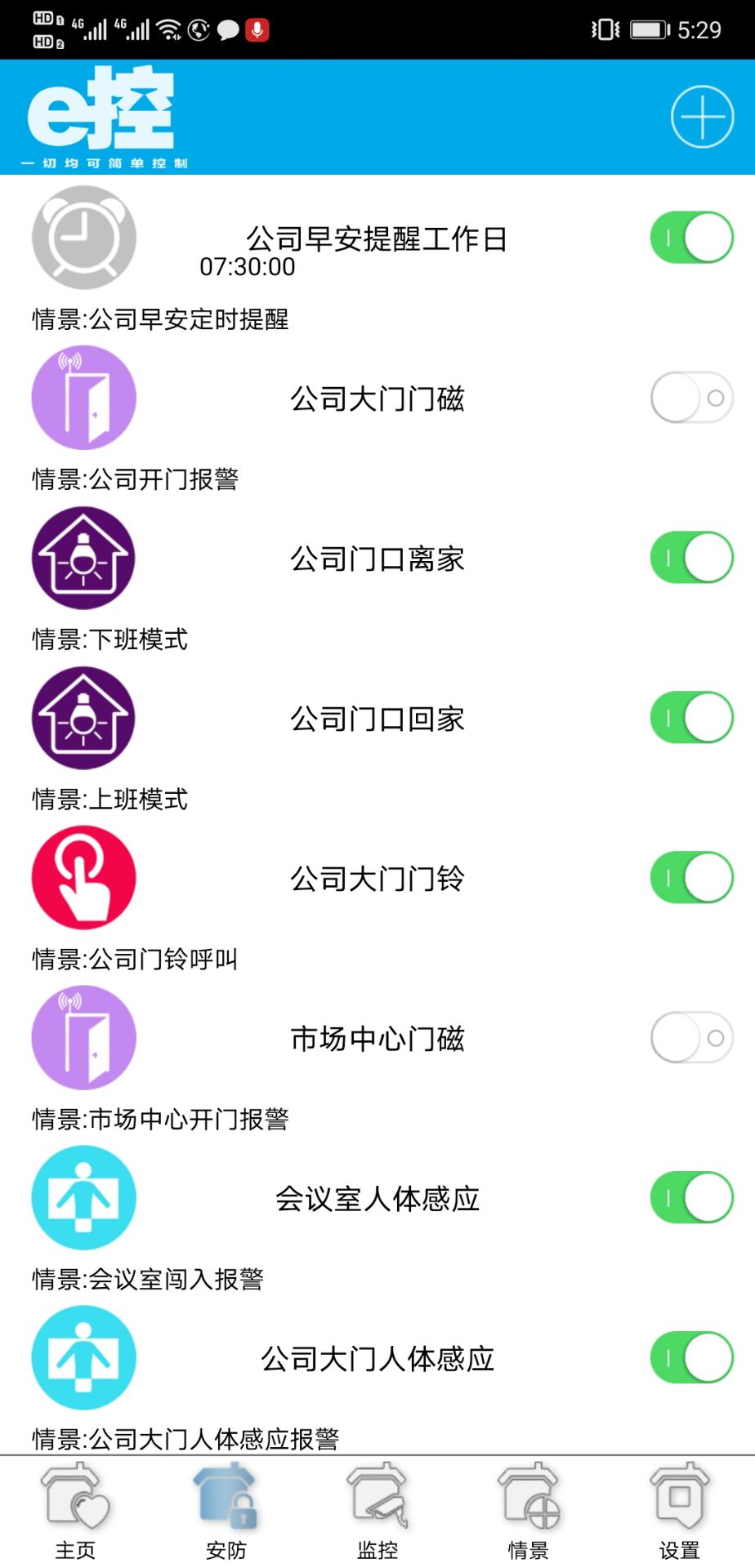This screenshot has width=755, height=1568.
Task: Tap the plus icon to add a new scene
Action: click(x=700, y=116)
